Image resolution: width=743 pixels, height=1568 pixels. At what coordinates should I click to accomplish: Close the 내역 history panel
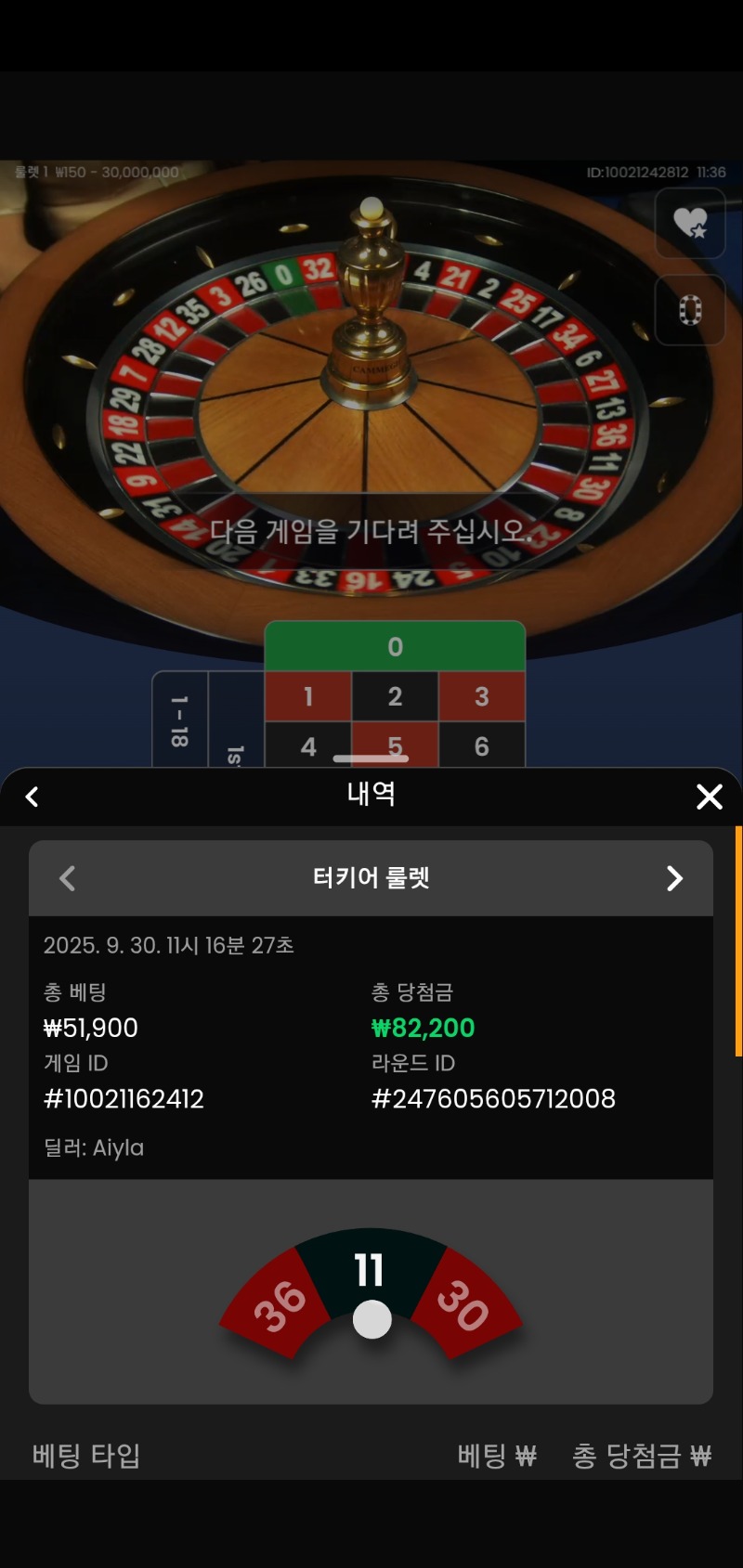[710, 797]
